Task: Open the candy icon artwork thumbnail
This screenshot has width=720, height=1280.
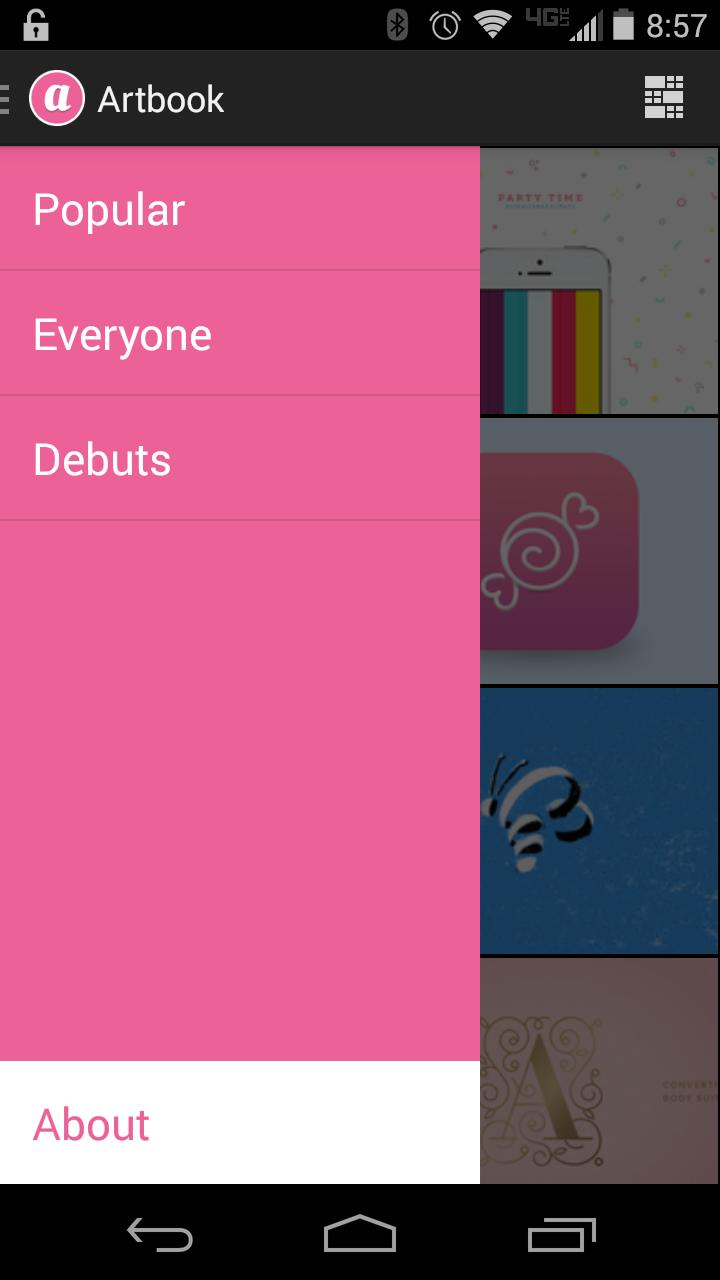Action: click(598, 550)
